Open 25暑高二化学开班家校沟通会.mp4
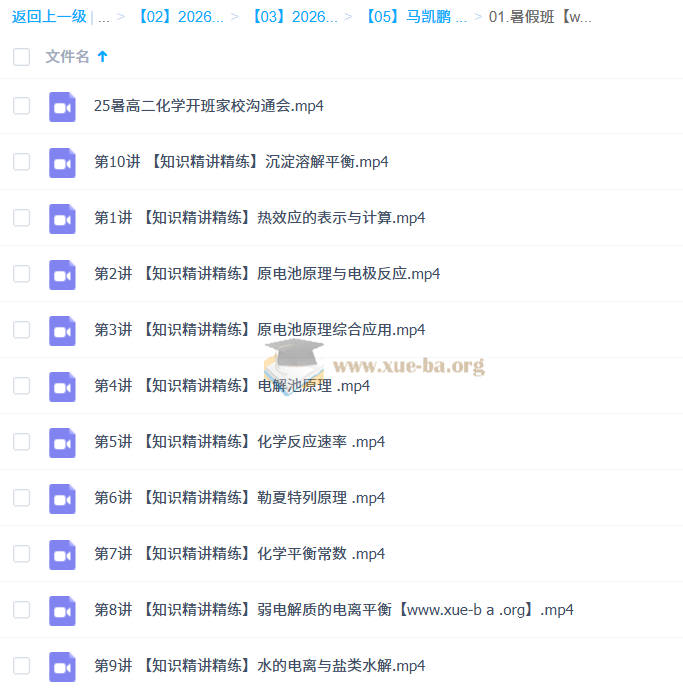 (208, 106)
